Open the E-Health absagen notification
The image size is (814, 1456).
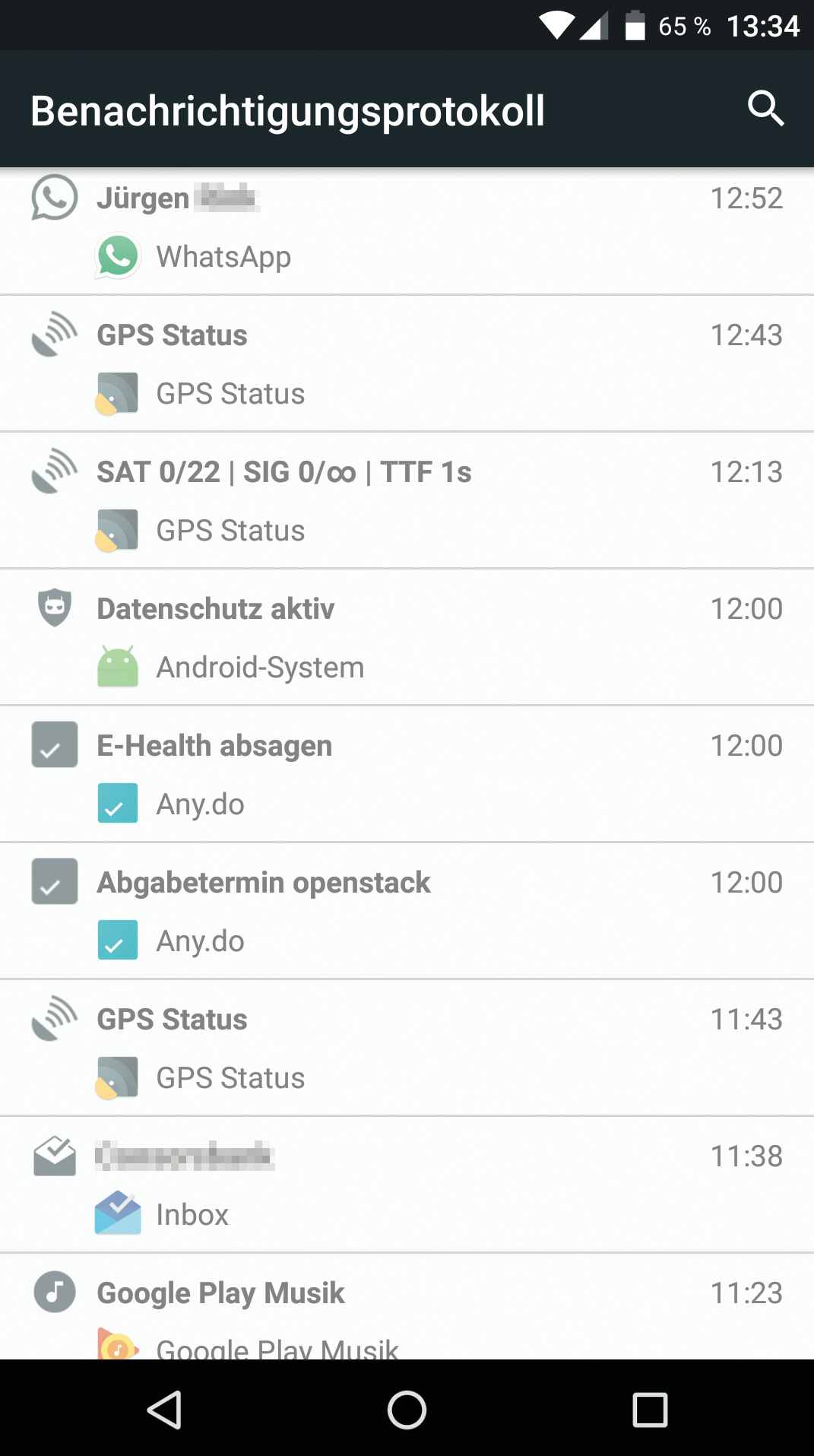tap(407, 774)
